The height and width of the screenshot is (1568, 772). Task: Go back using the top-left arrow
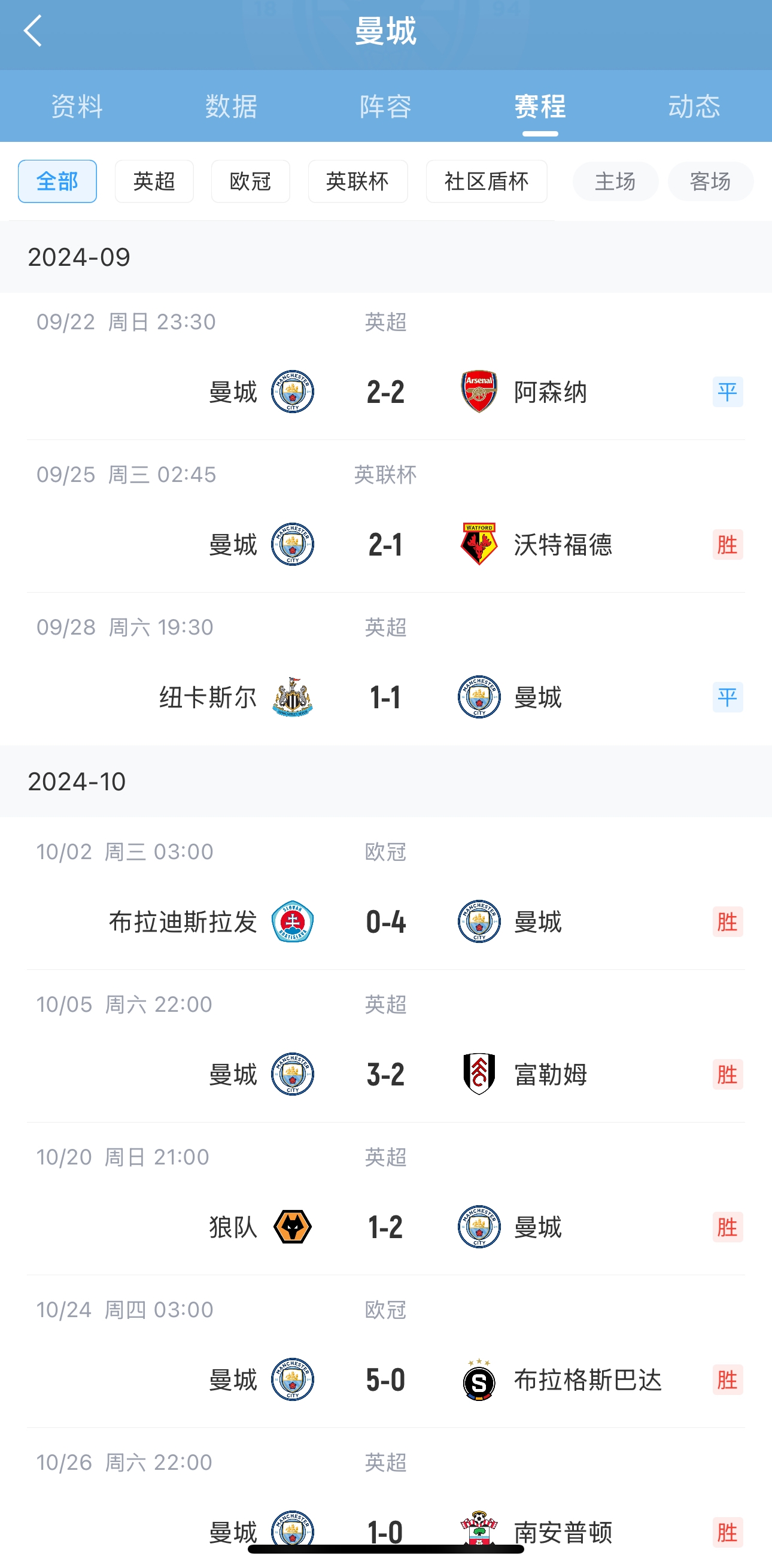(x=33, y=31)
